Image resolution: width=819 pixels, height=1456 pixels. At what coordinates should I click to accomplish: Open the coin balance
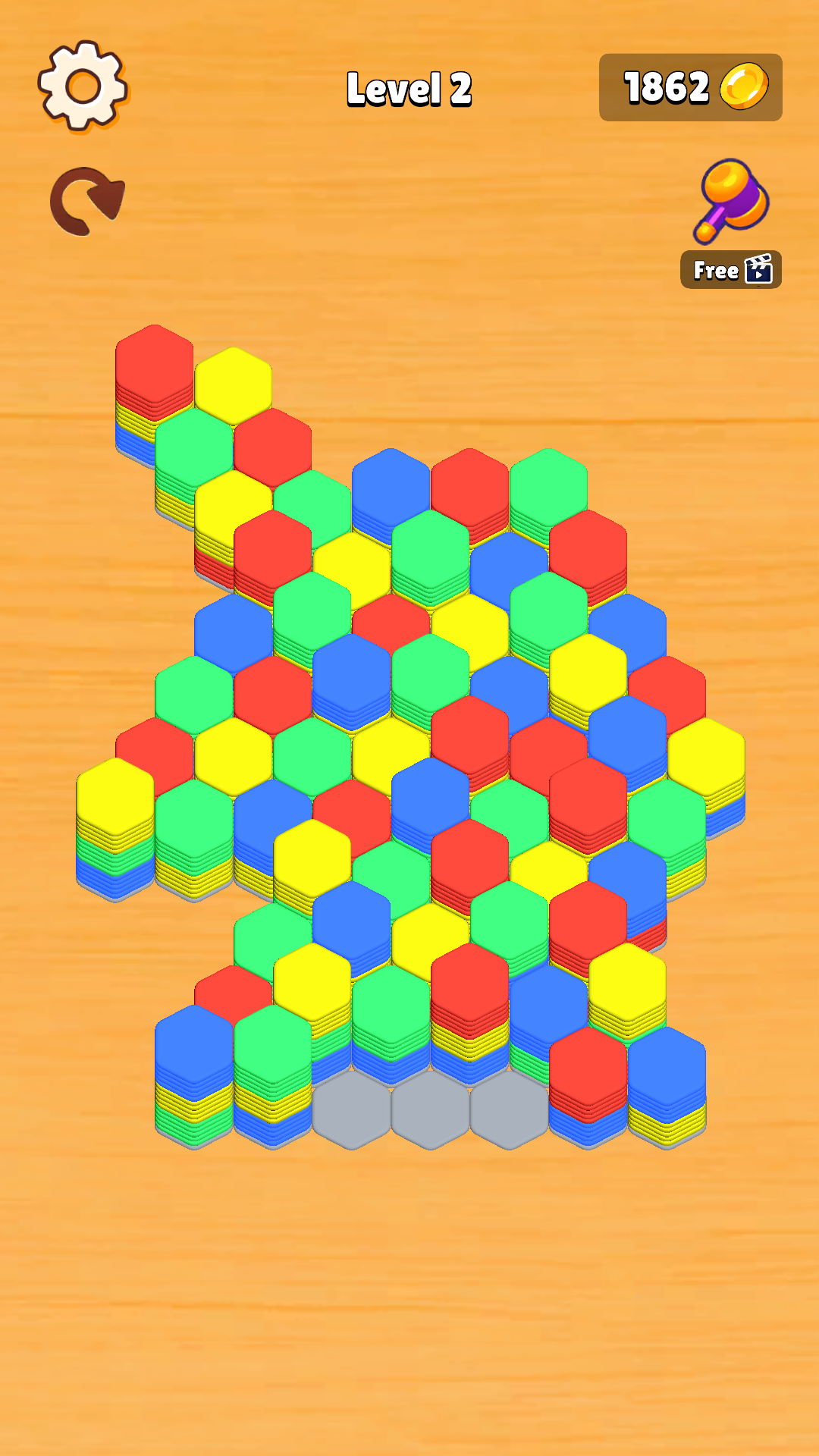click(x=690, y=87)
